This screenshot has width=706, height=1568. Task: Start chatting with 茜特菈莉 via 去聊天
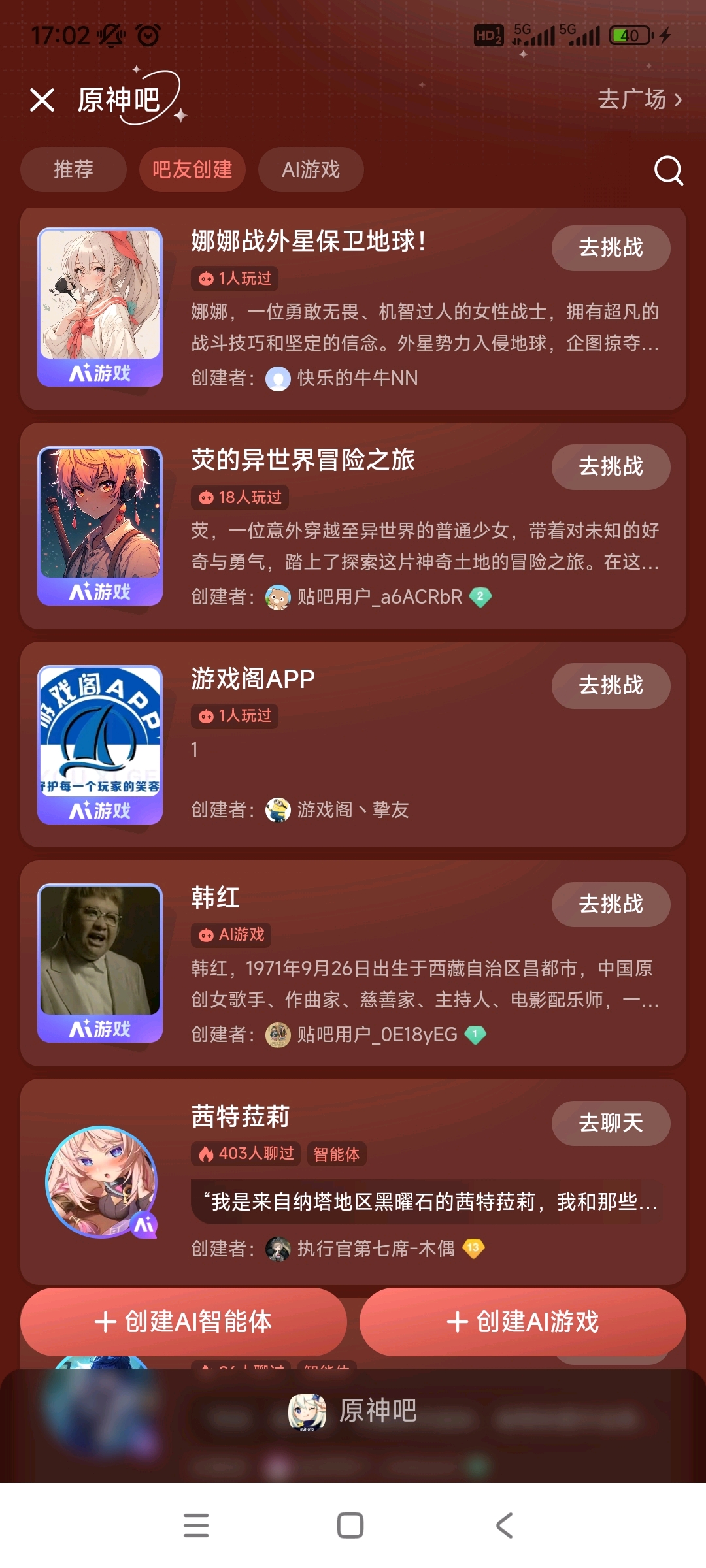click(611, 1123)
